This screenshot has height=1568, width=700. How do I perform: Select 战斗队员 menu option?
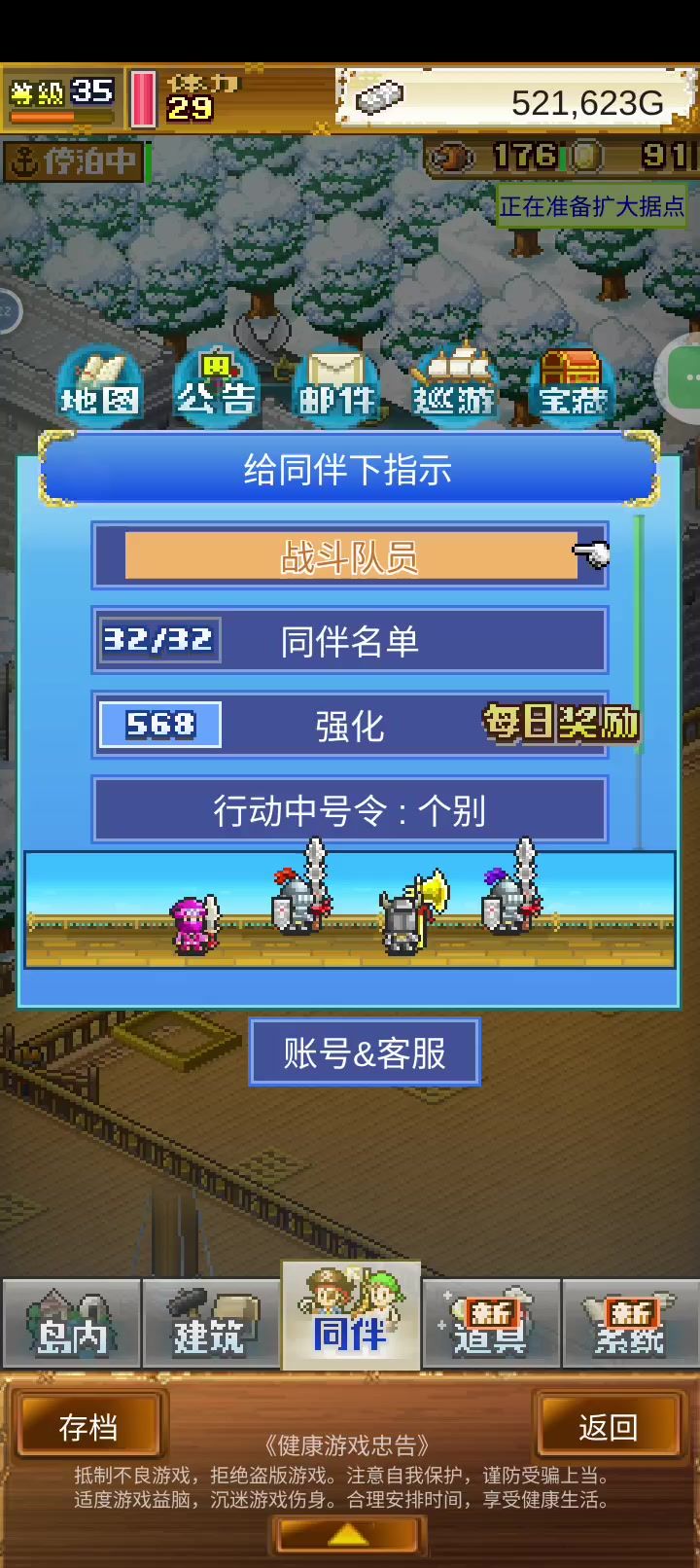(x=350, y=556)
